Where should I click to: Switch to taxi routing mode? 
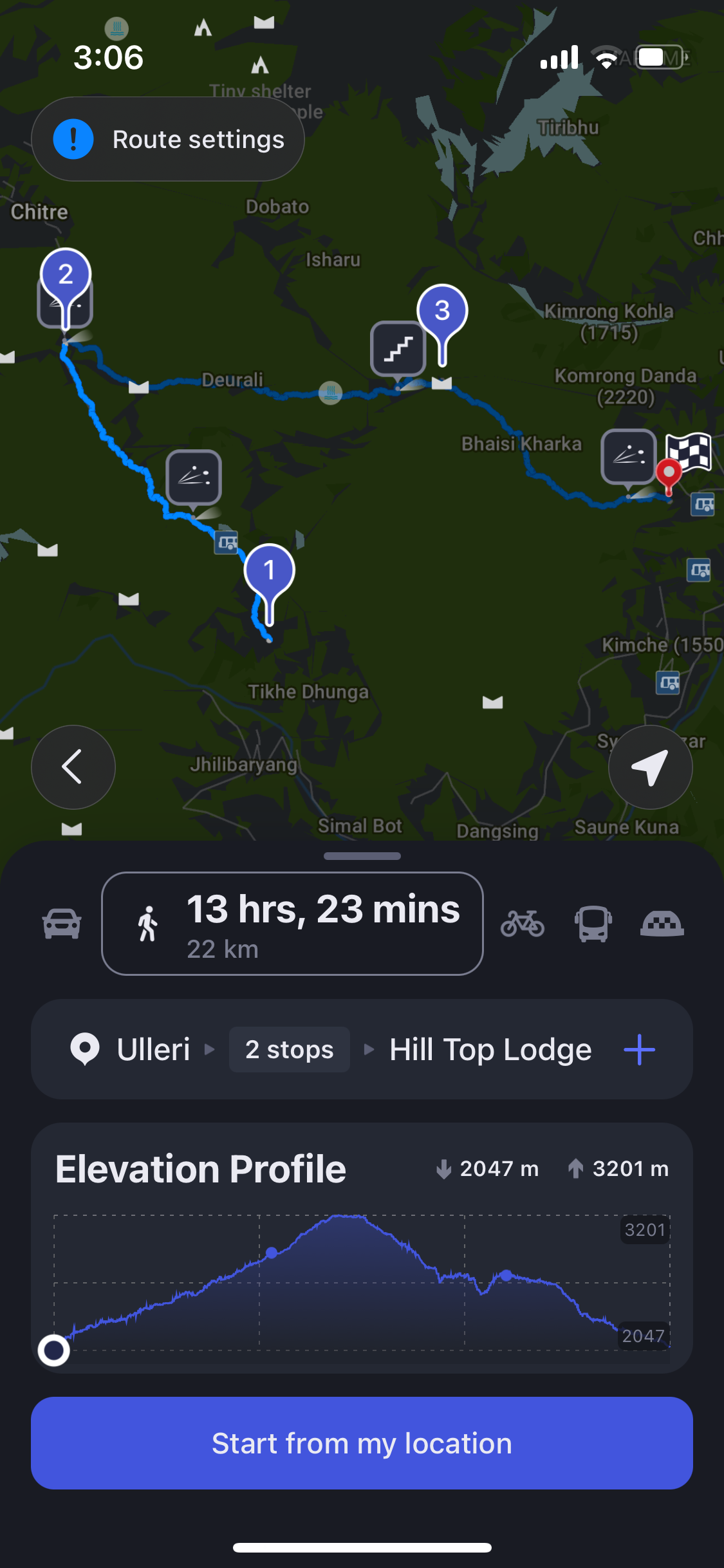point(662,924)
